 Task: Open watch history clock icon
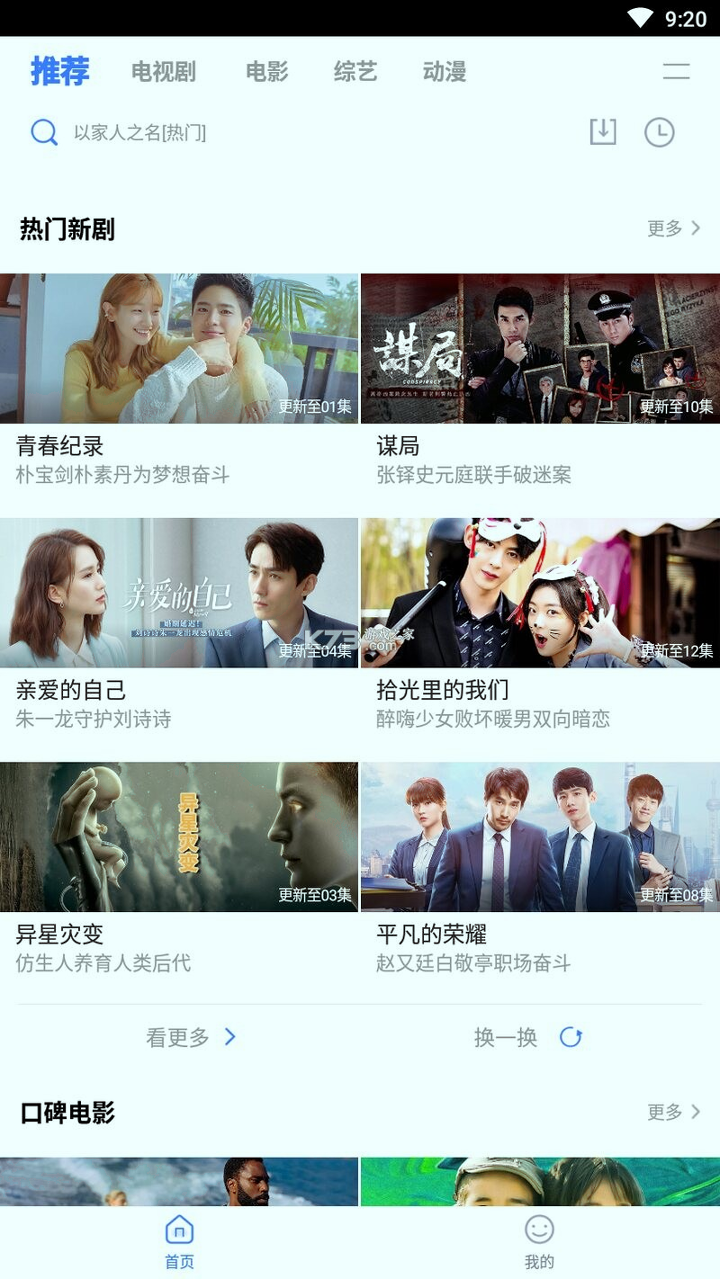point(659,132)
